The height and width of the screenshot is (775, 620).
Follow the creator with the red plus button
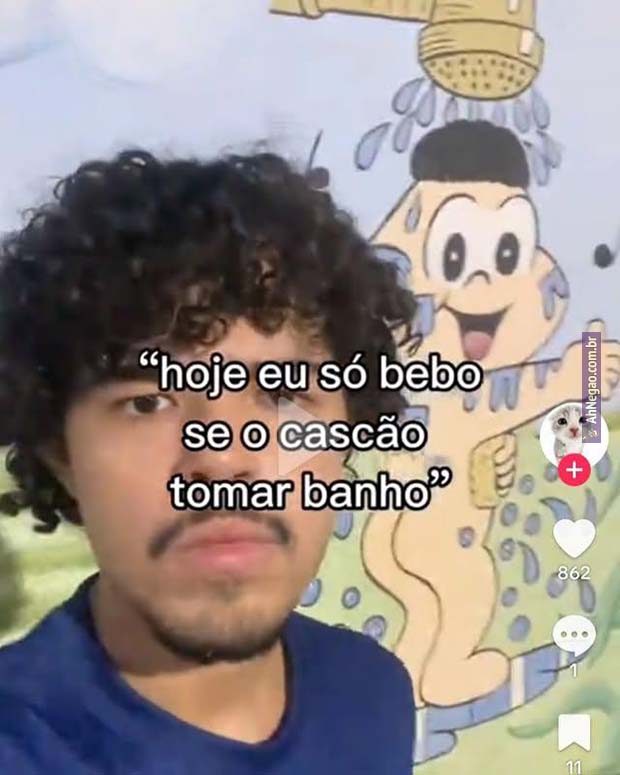point(574,469)
